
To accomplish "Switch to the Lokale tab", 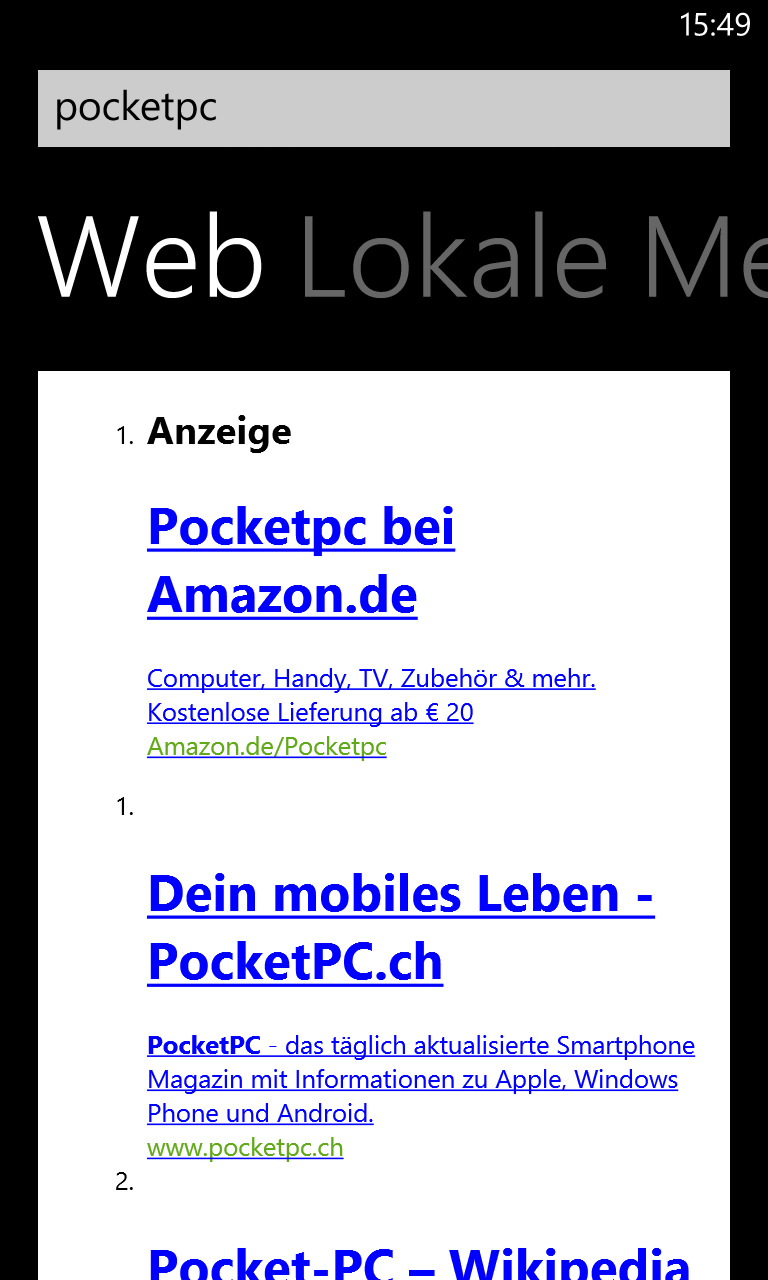I will pyautogui.click(x=454, y=256).
